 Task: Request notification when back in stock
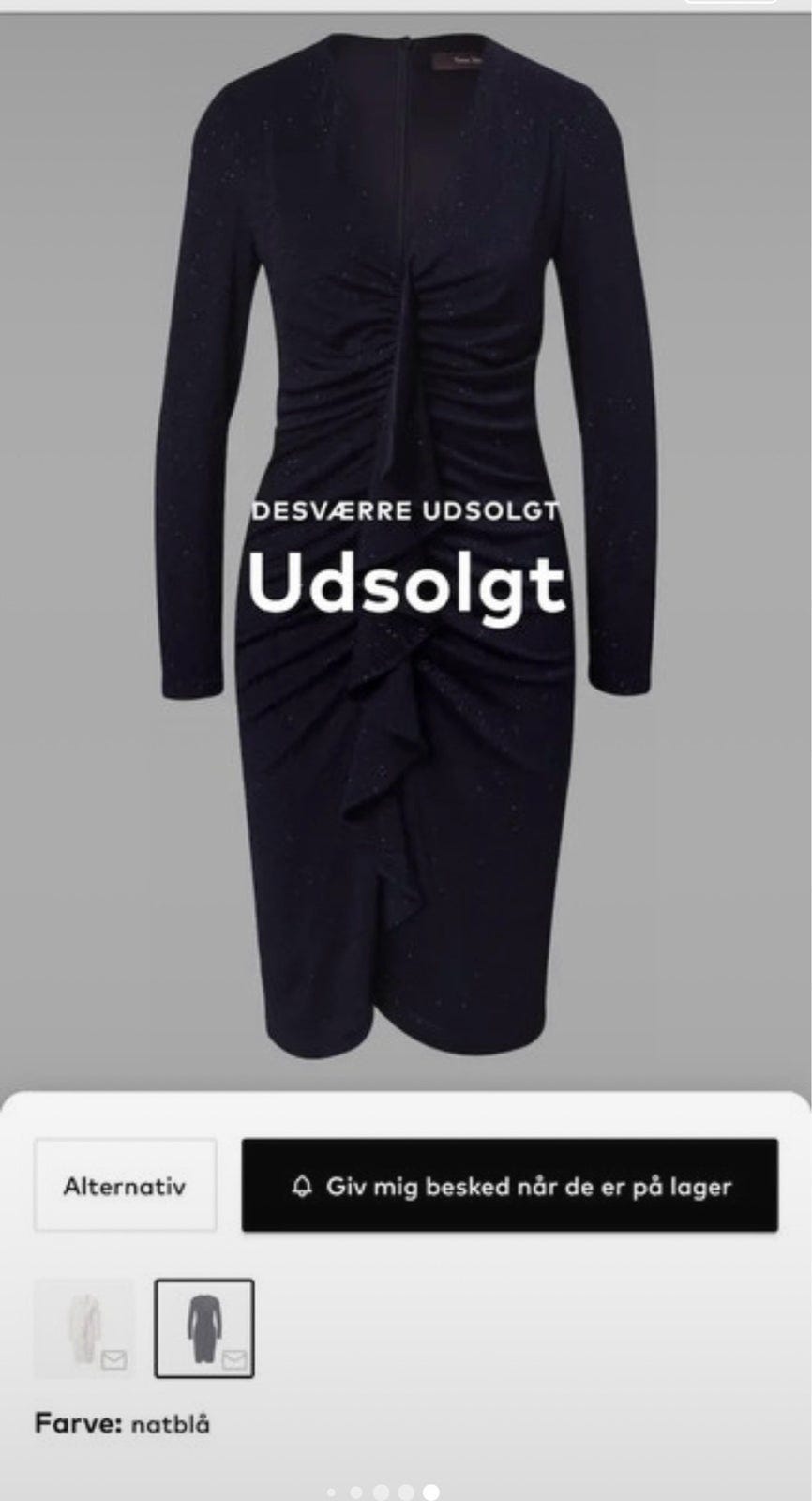(509, 1186)
